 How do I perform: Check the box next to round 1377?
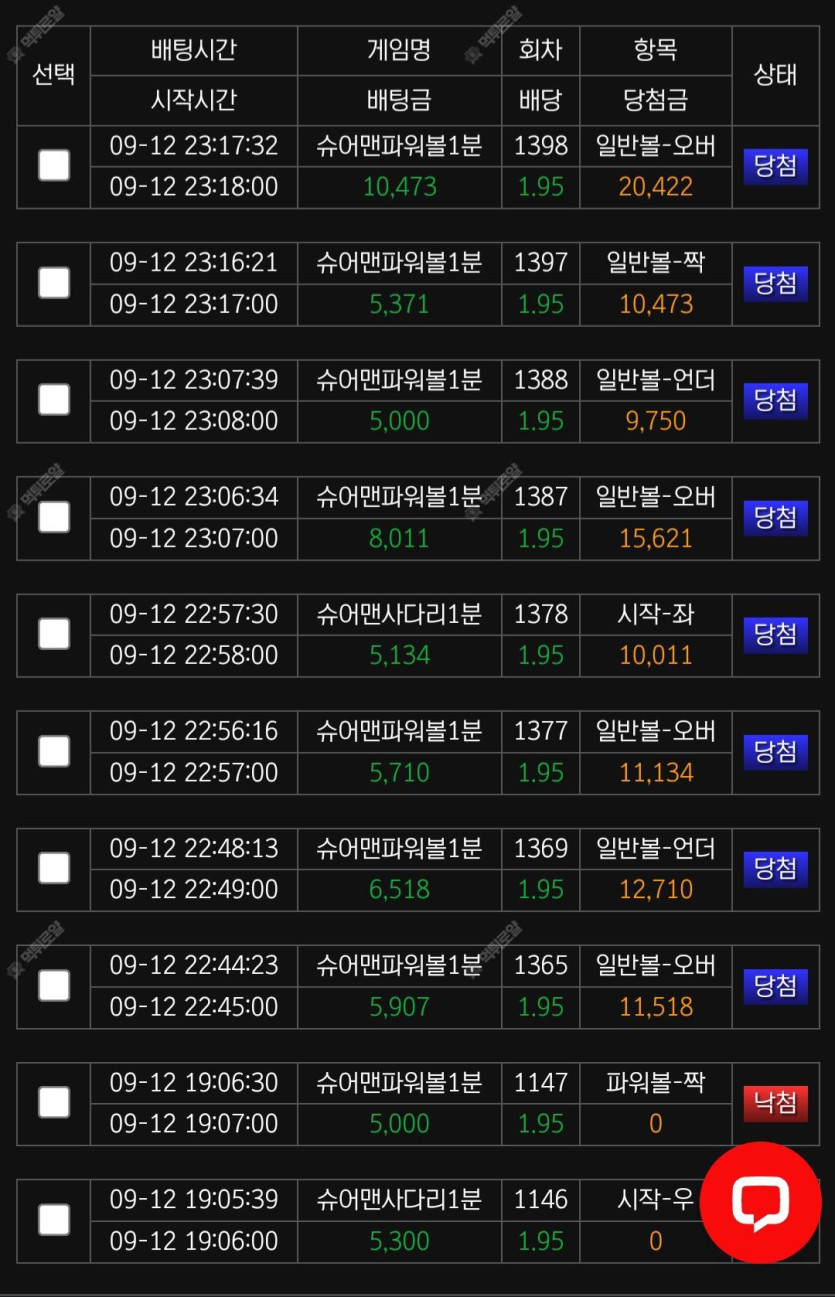coord(54,751)
